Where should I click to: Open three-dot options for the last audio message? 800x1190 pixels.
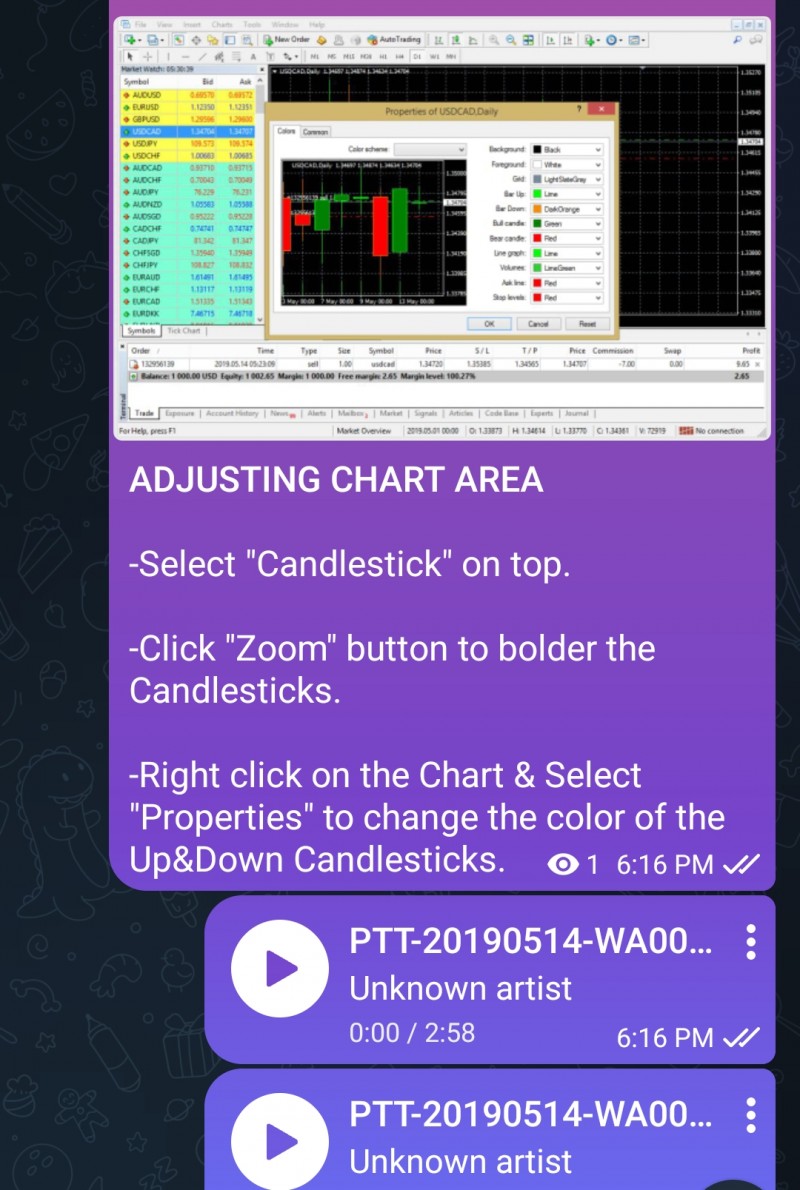pyautogui.click(x=751, y=1115)
